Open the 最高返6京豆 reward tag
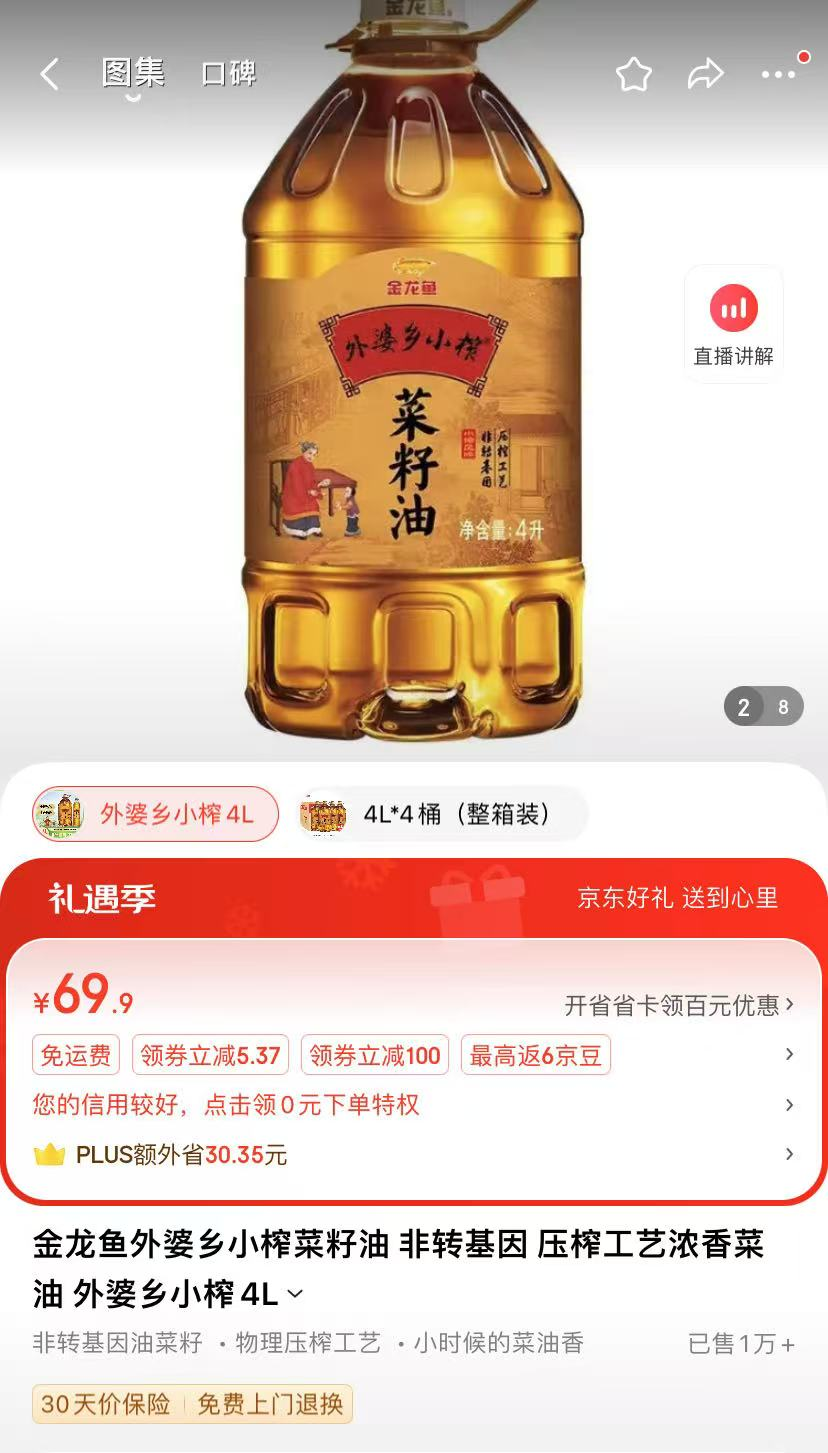 (535, 1055)
